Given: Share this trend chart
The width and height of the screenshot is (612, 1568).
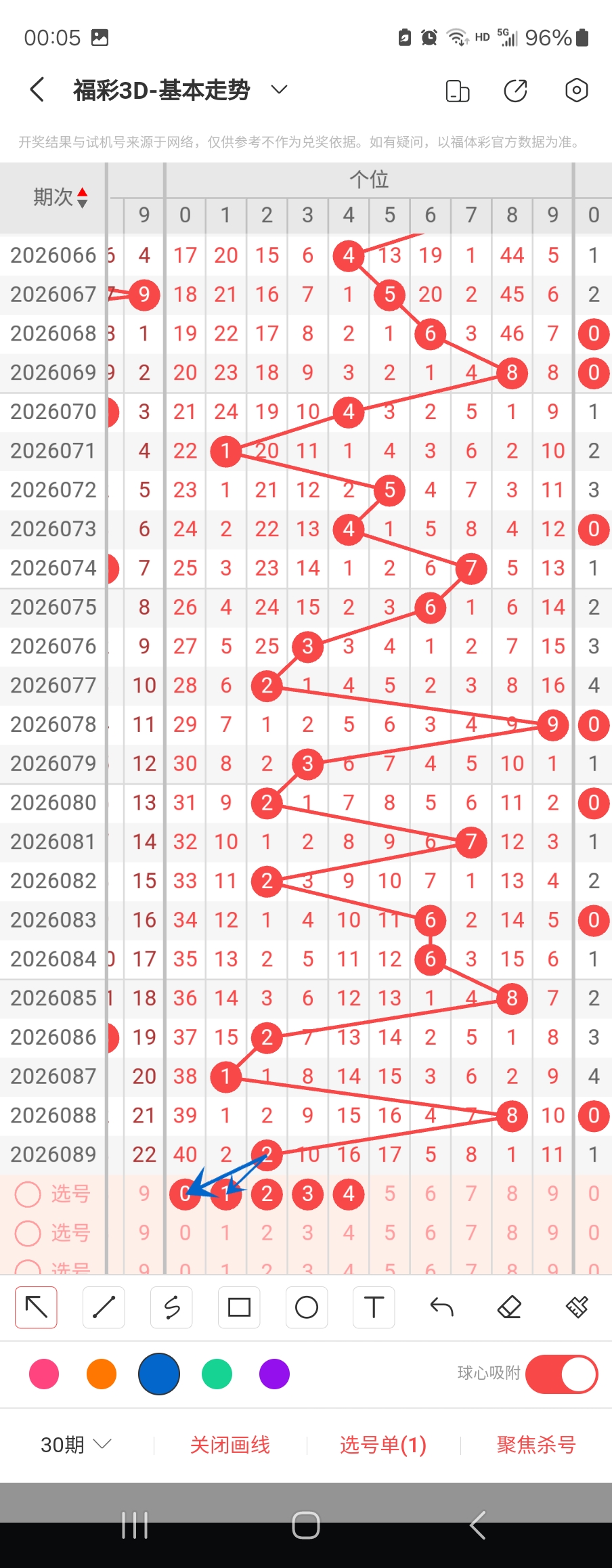Looking at the screenshot, I should pyautogui.click(x=516, y=91).
